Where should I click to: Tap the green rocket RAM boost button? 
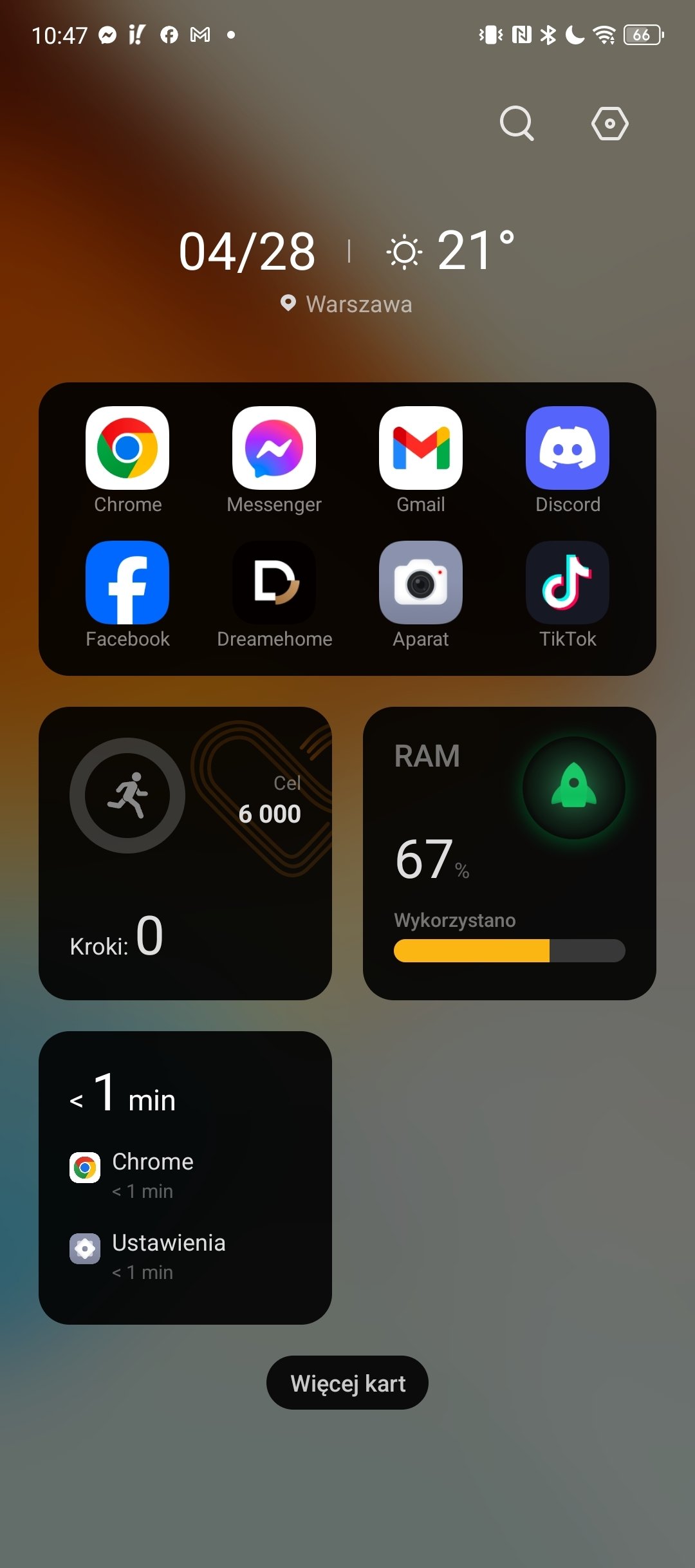(574, 787)
